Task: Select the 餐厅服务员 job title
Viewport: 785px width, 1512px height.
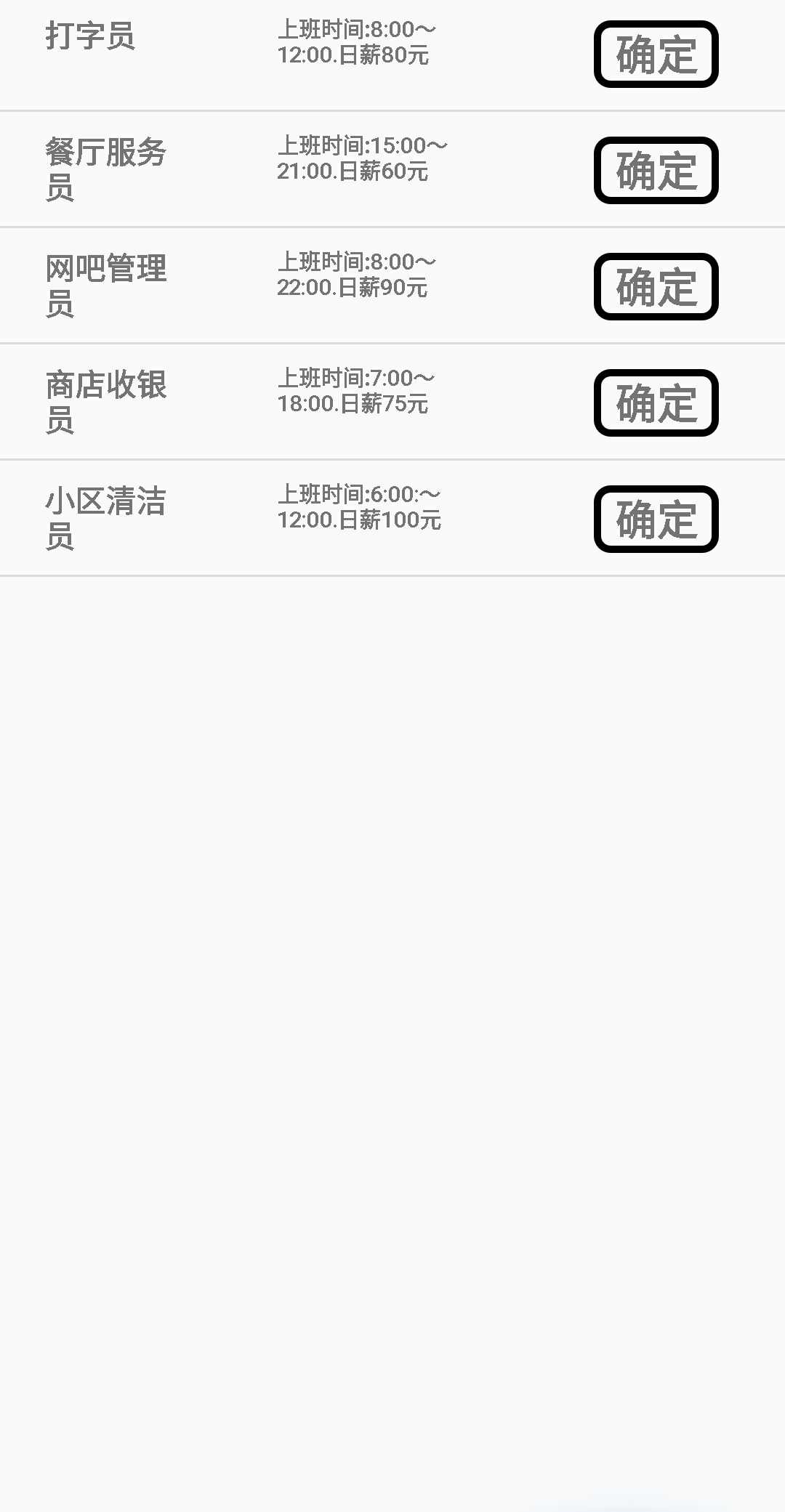Action: [105, 167]
